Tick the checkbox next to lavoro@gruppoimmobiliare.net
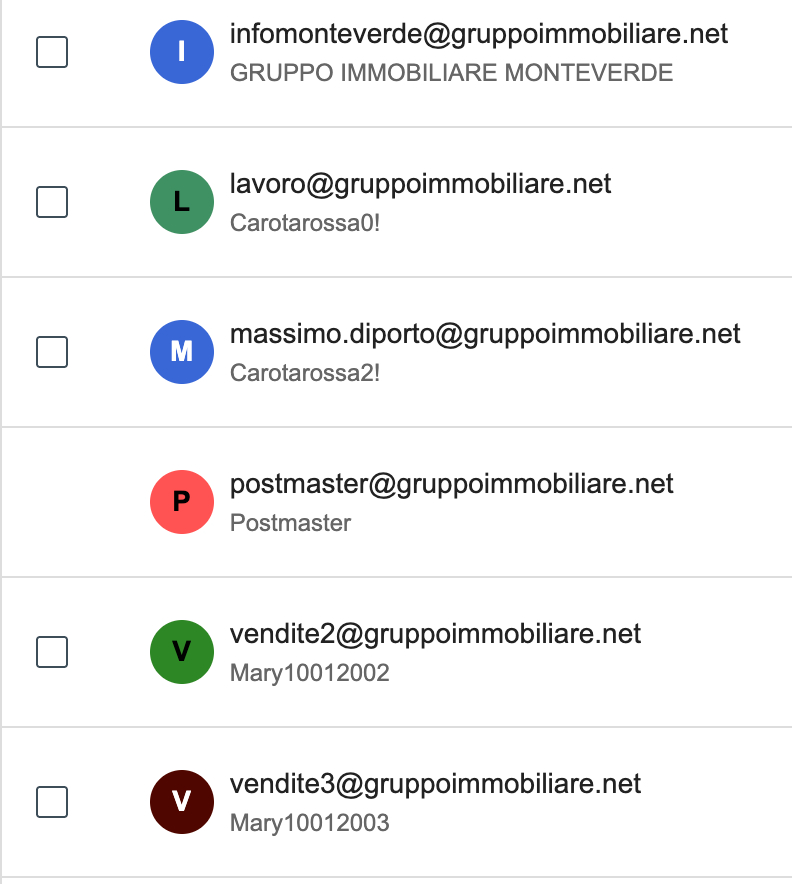 [x=52, y=202]
